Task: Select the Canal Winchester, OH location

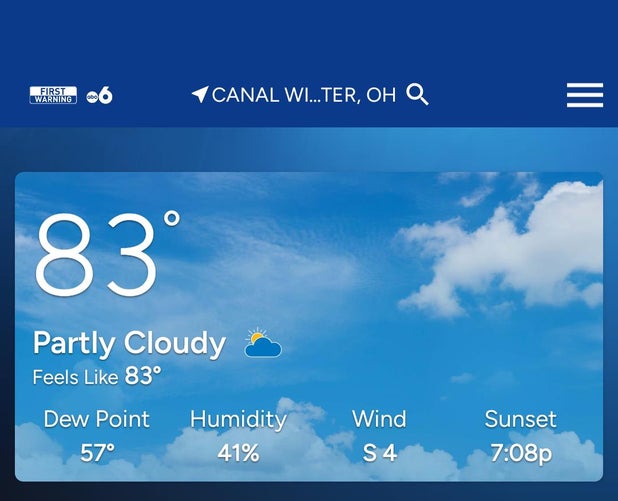Action: click(x=304, y=95)
